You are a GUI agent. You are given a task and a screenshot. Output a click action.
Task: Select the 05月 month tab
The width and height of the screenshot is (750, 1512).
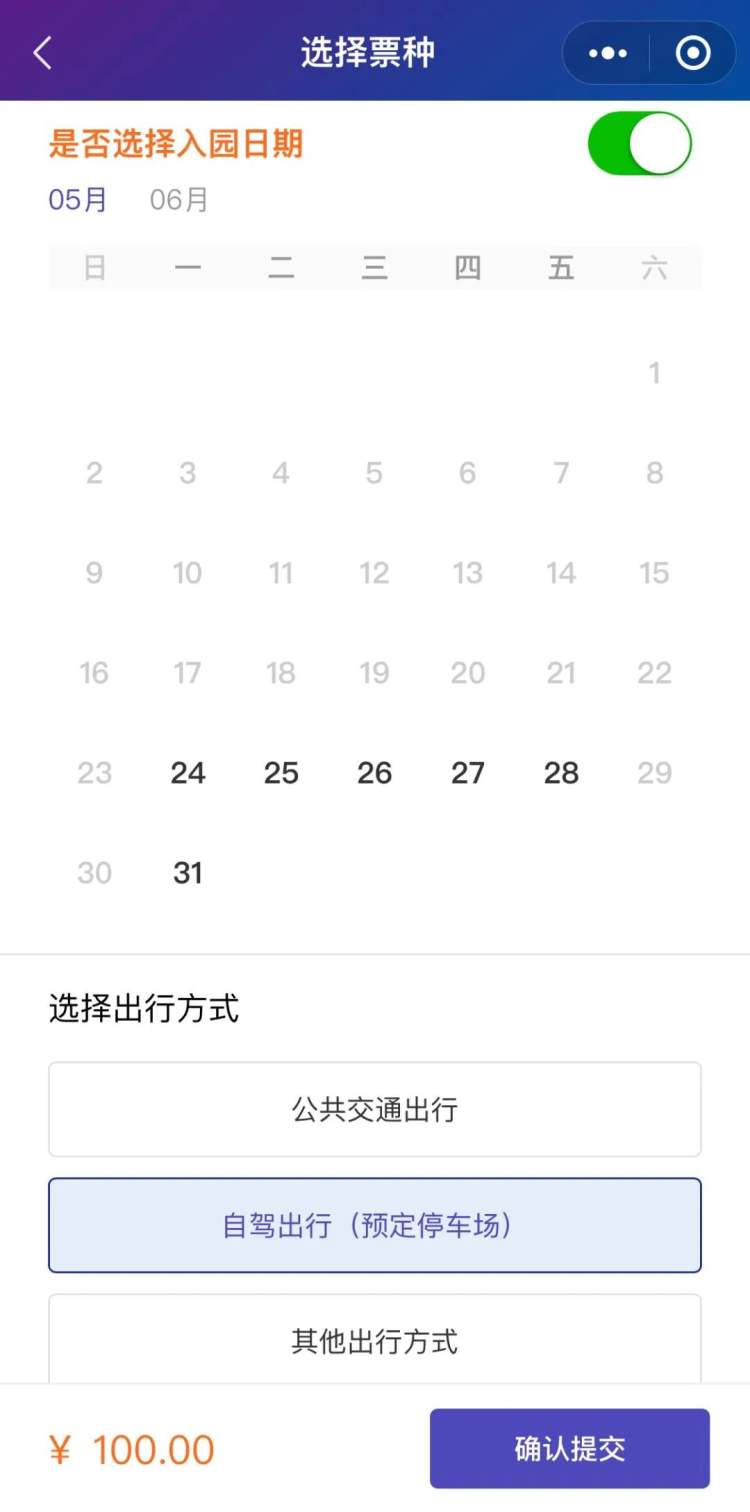[x=78, y=200]
